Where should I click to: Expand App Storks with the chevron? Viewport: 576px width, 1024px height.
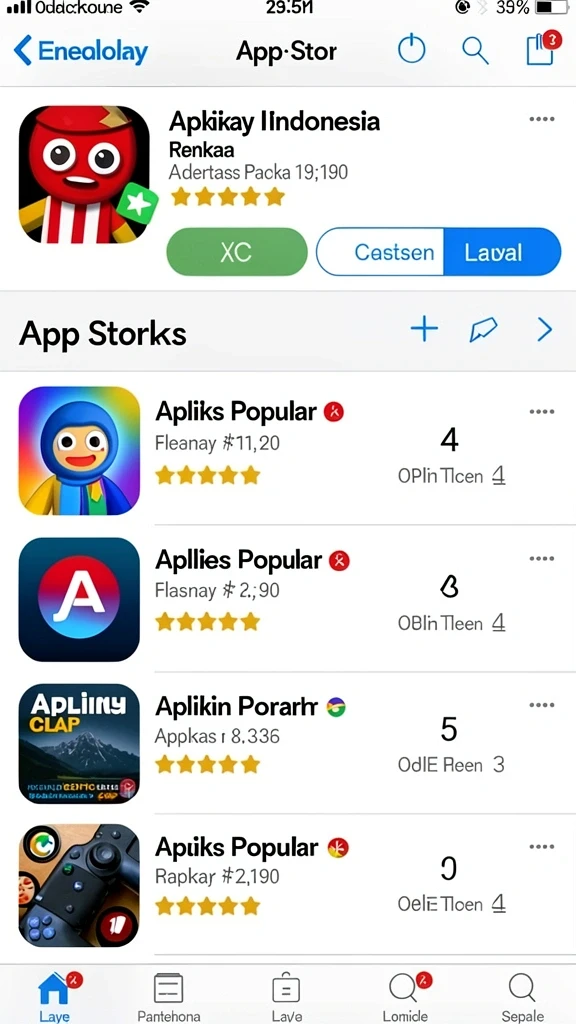[545, 330]
